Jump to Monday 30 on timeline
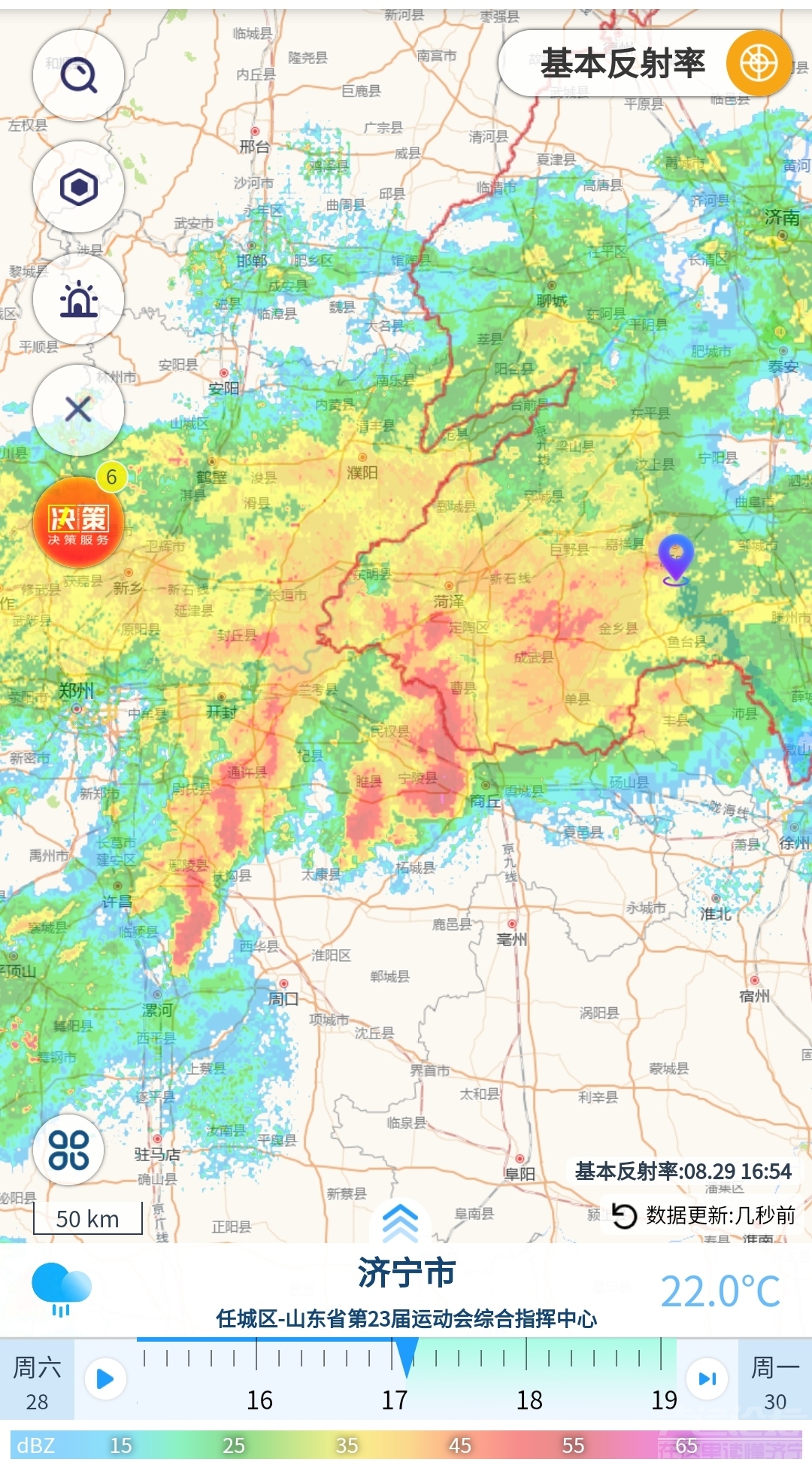This screenshot has height=1468, width=812. pos(774,1382)
